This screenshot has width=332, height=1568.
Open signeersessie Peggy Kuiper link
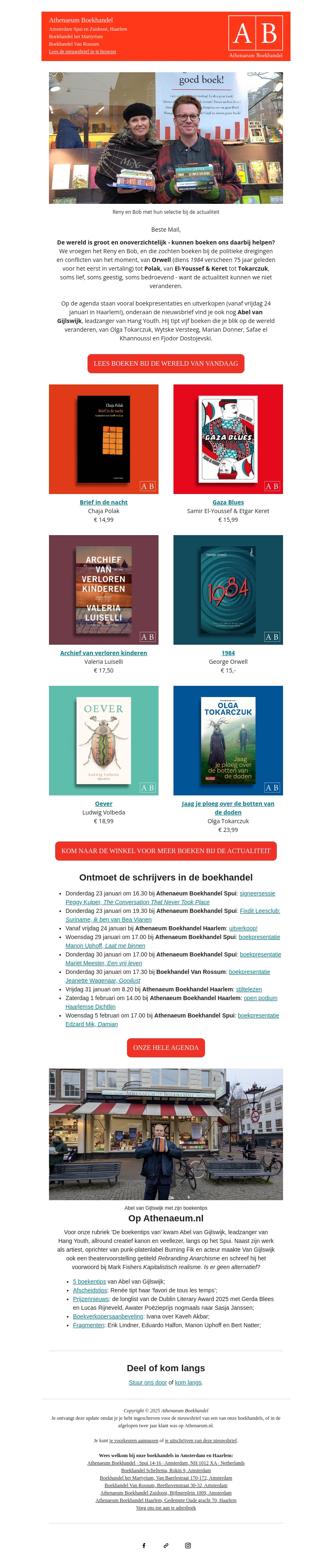(256, 893)
